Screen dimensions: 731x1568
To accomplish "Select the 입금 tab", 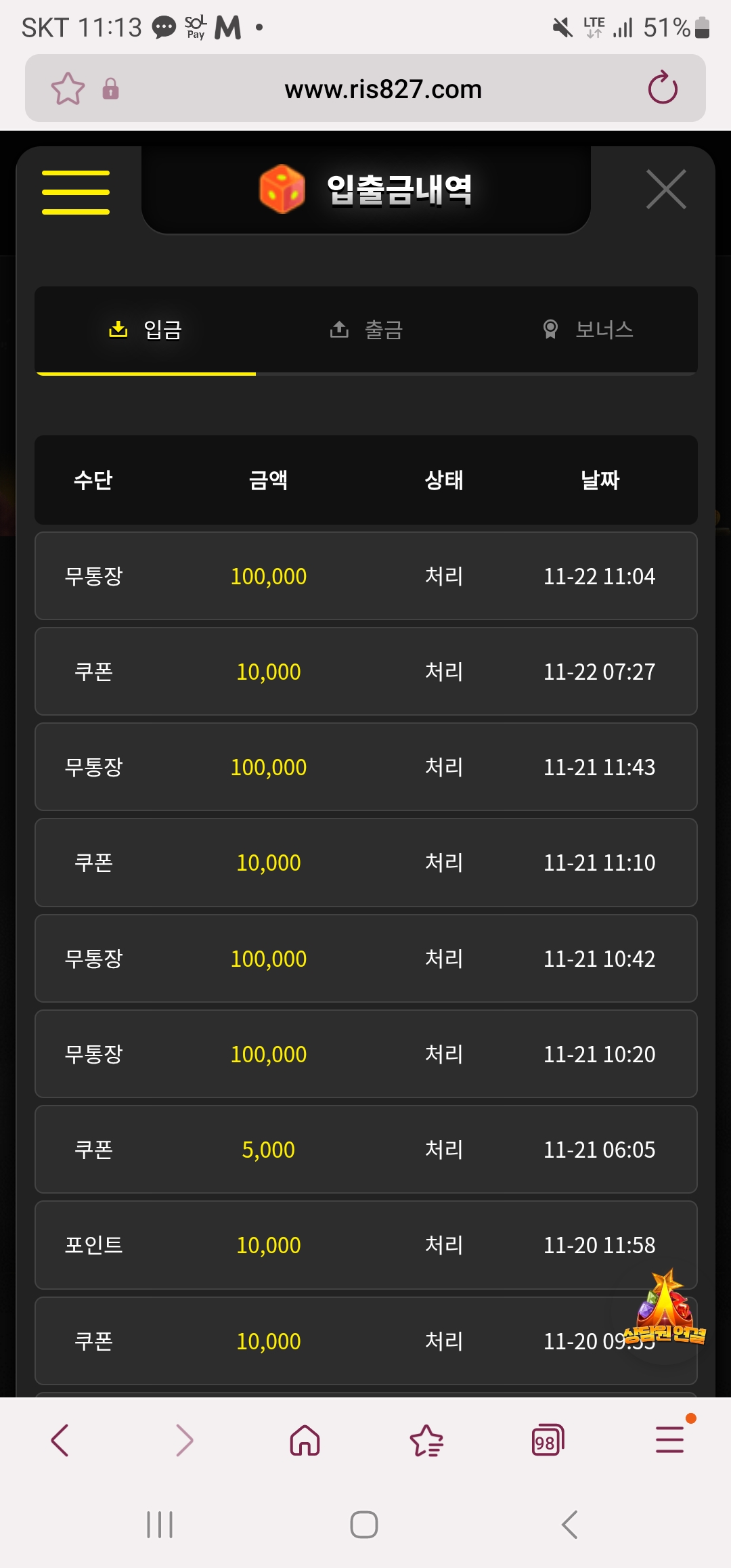I will pos(146,330).
